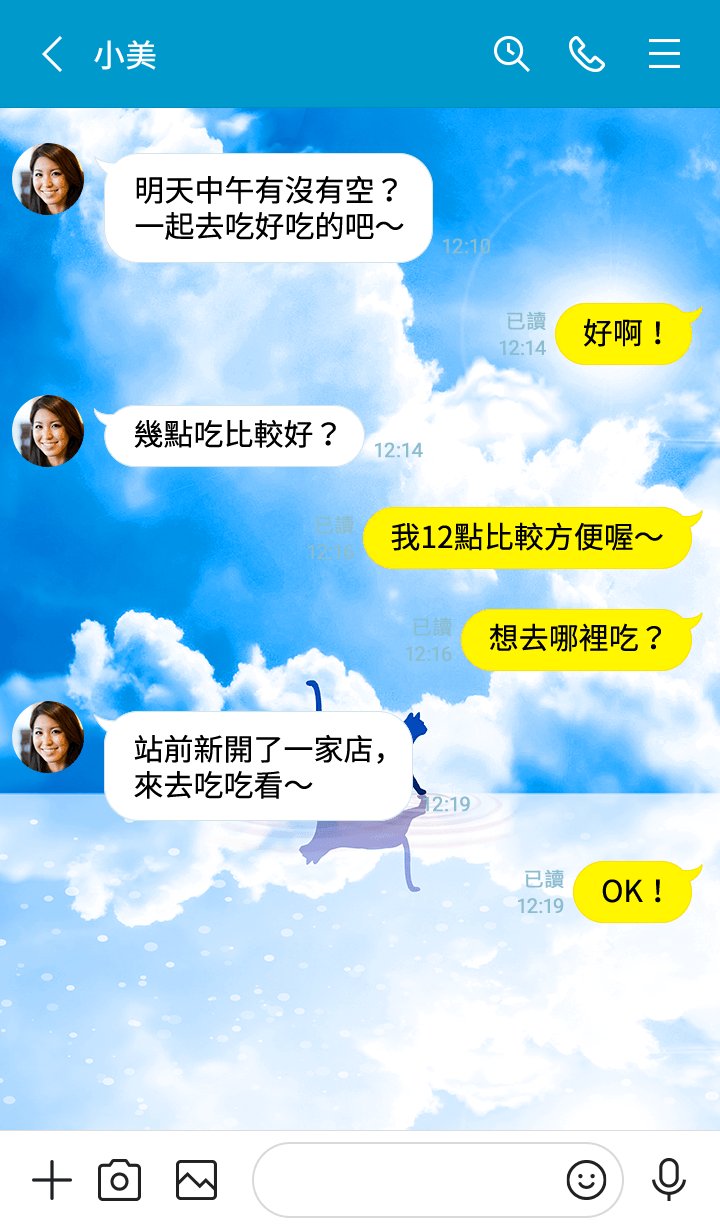Open the plus attachment options
The width and height of the screenshot is (720, 1232).
[x=52, y=1181]
